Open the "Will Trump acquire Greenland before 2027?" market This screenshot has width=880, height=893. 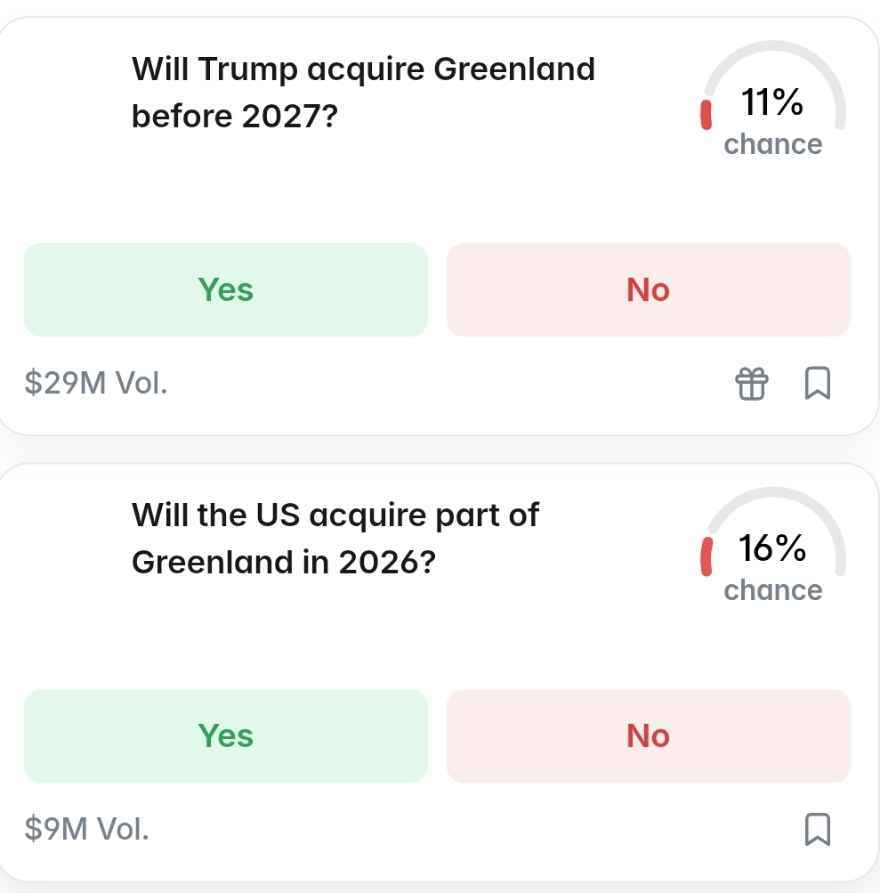(x=363, y=92)
